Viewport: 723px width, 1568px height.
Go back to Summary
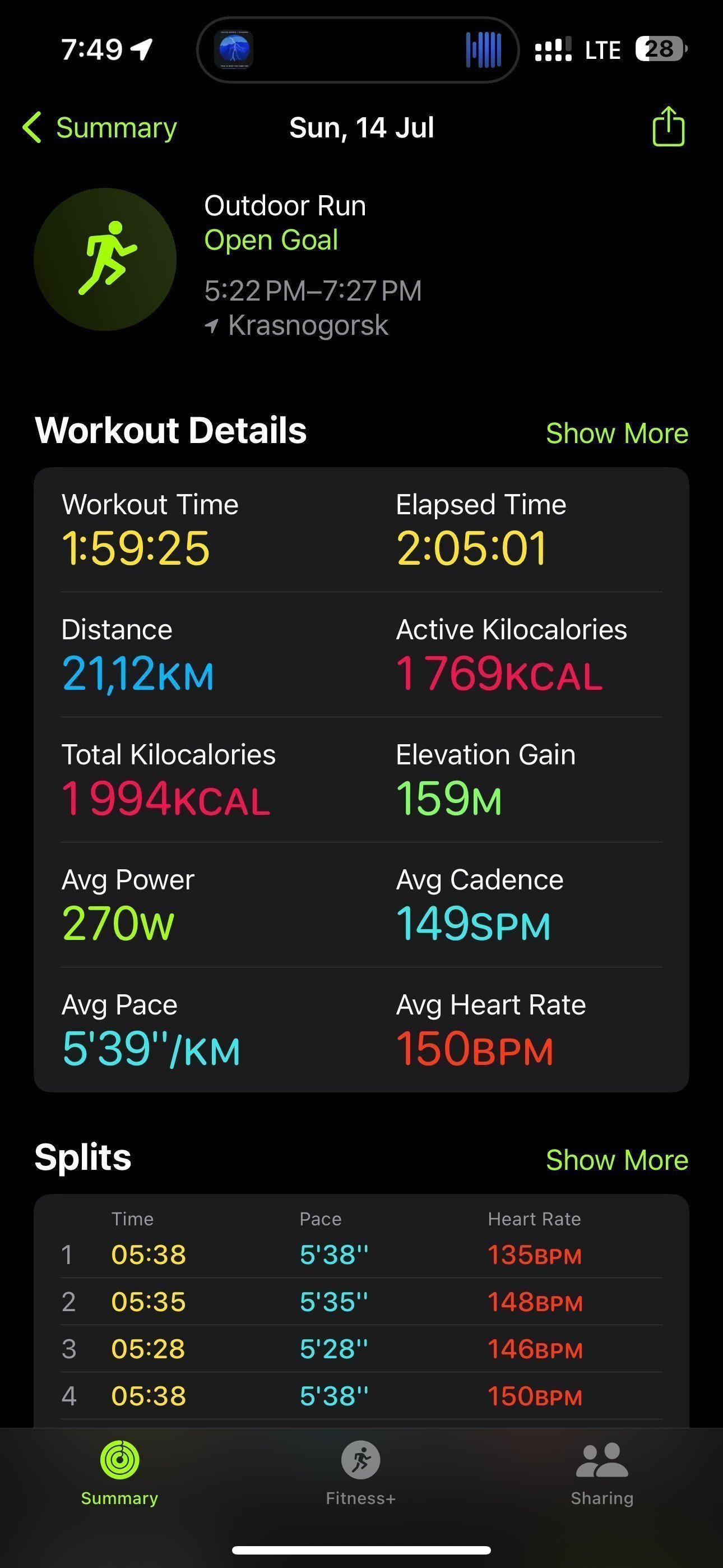pos(100,128)
